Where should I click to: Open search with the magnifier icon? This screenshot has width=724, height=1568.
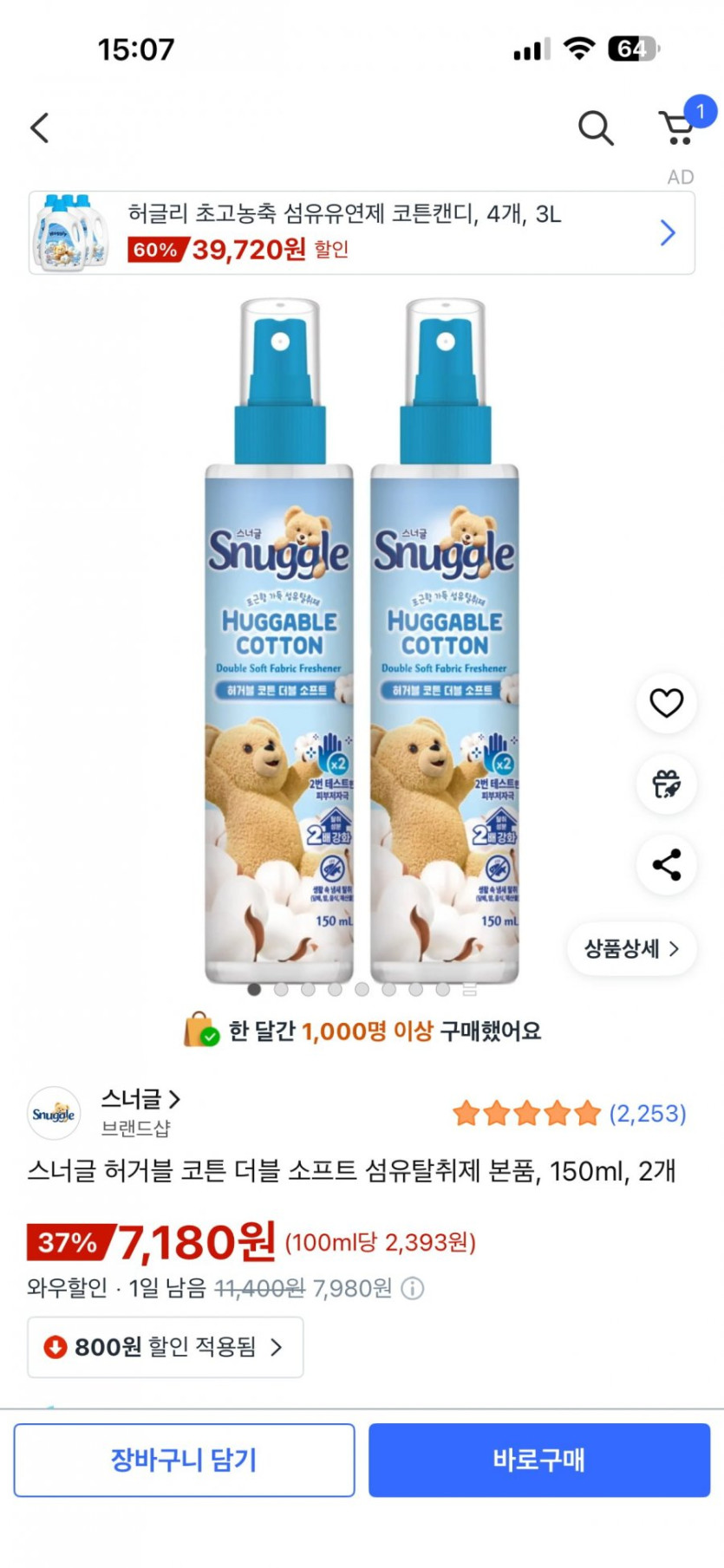[596, 128]
